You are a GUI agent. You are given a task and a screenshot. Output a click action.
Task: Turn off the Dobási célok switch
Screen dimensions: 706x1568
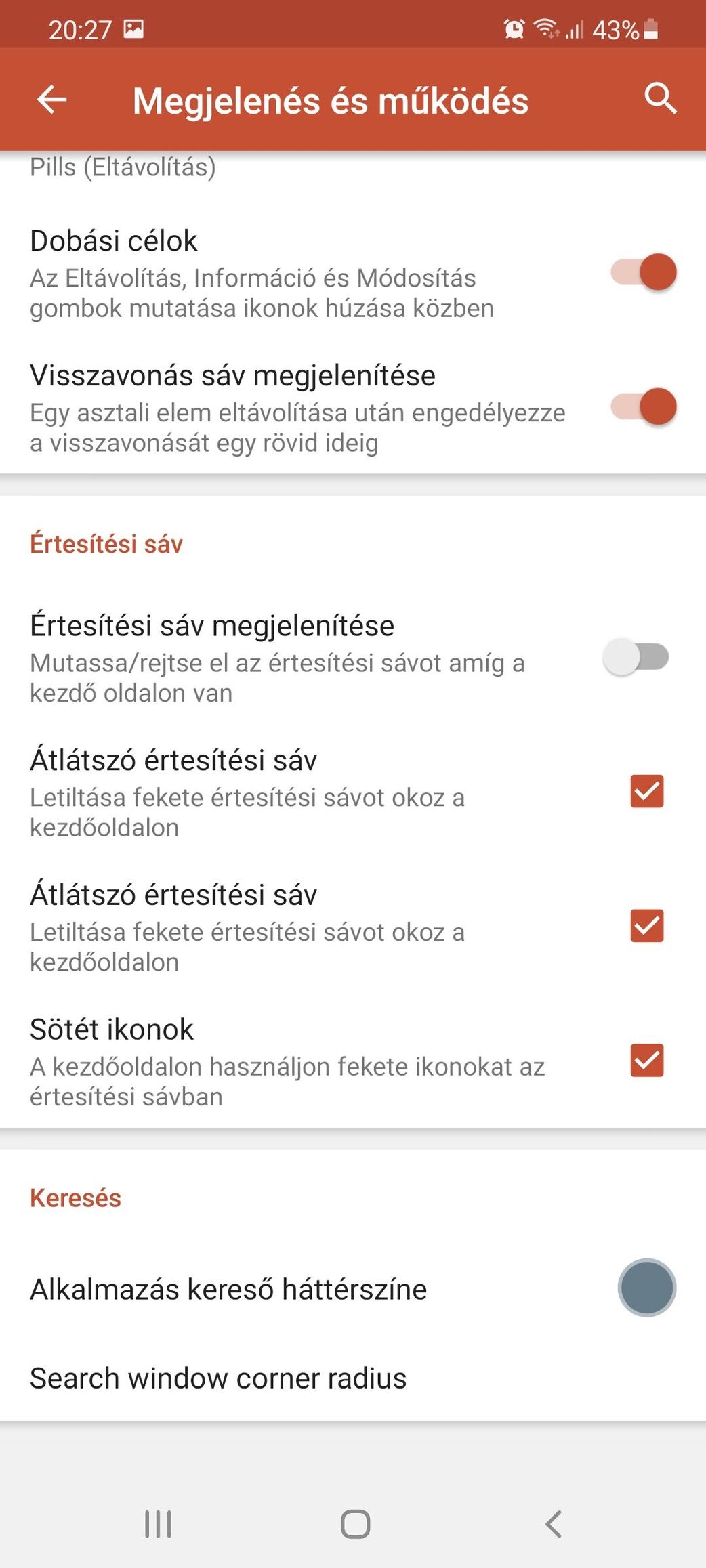tap(643, 272)
